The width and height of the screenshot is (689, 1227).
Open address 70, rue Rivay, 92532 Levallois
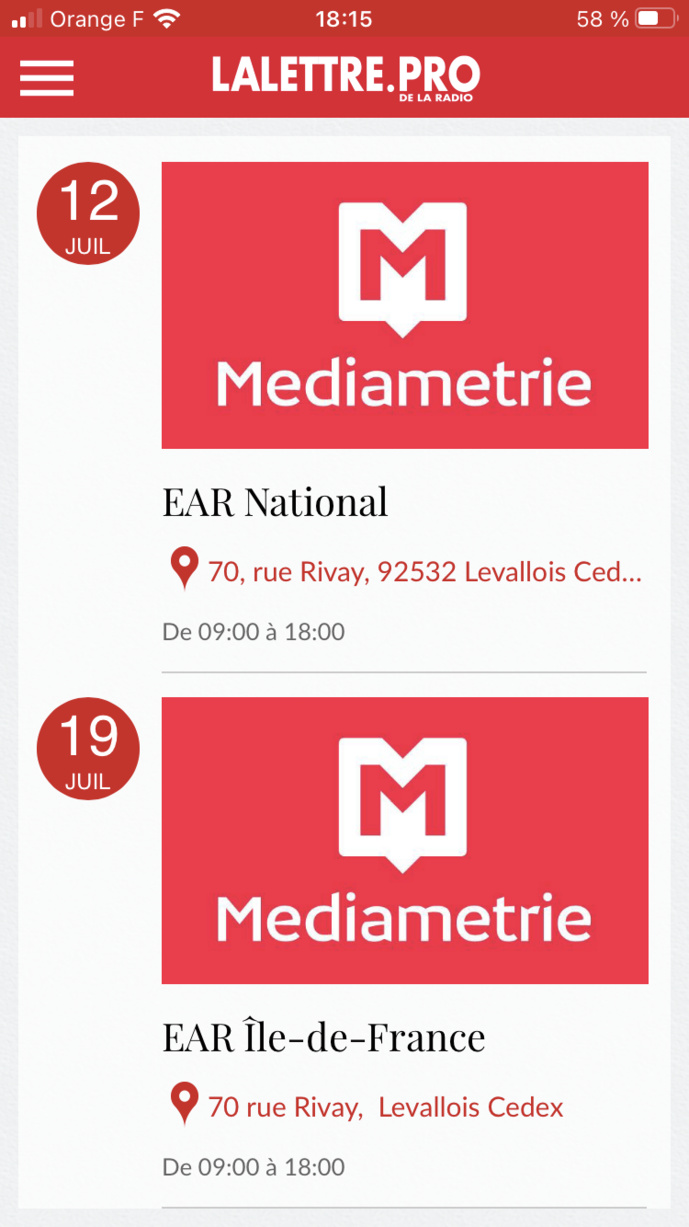pos(423,572)
